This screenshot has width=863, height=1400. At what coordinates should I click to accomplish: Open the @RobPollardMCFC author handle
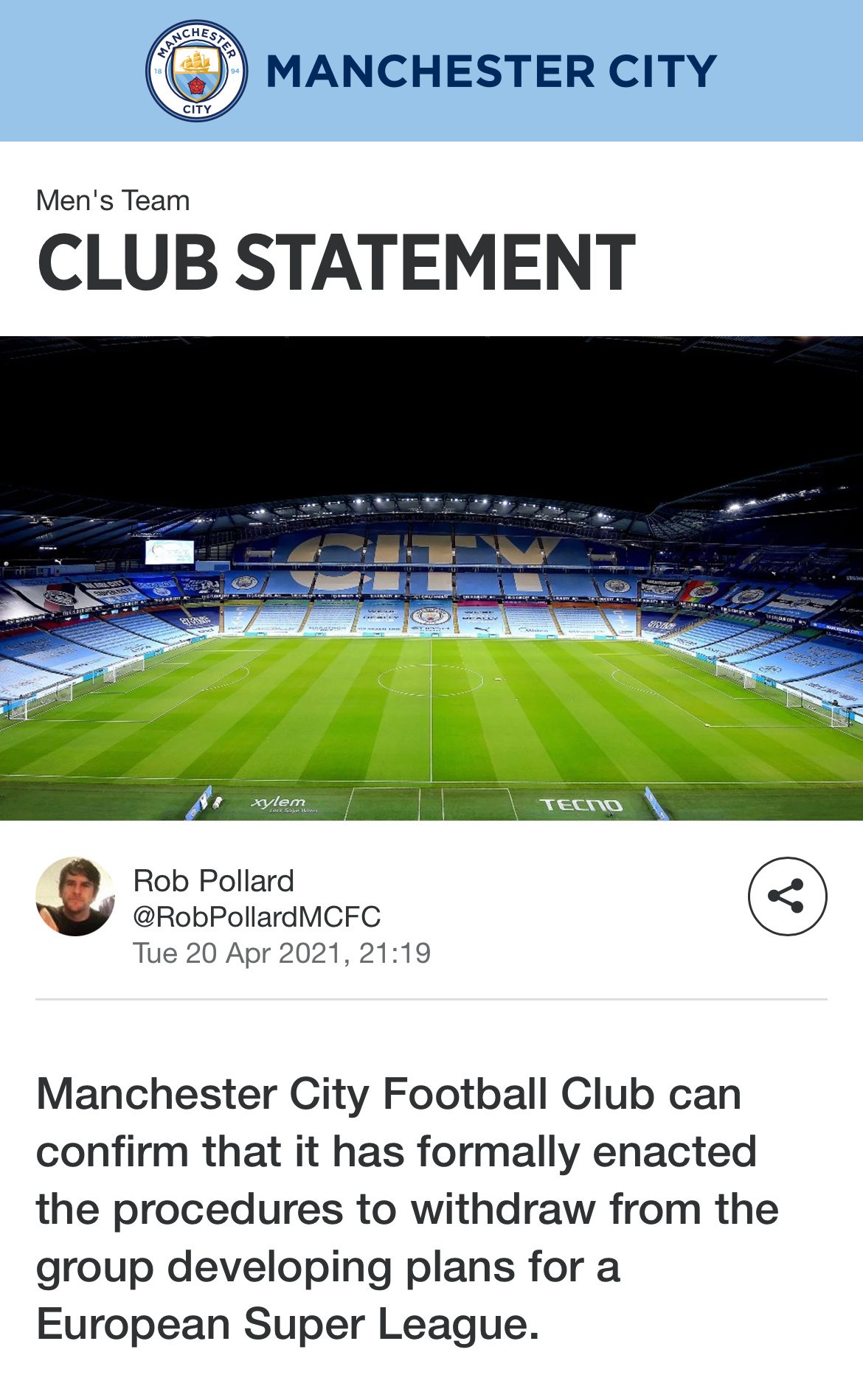point(257,917)
